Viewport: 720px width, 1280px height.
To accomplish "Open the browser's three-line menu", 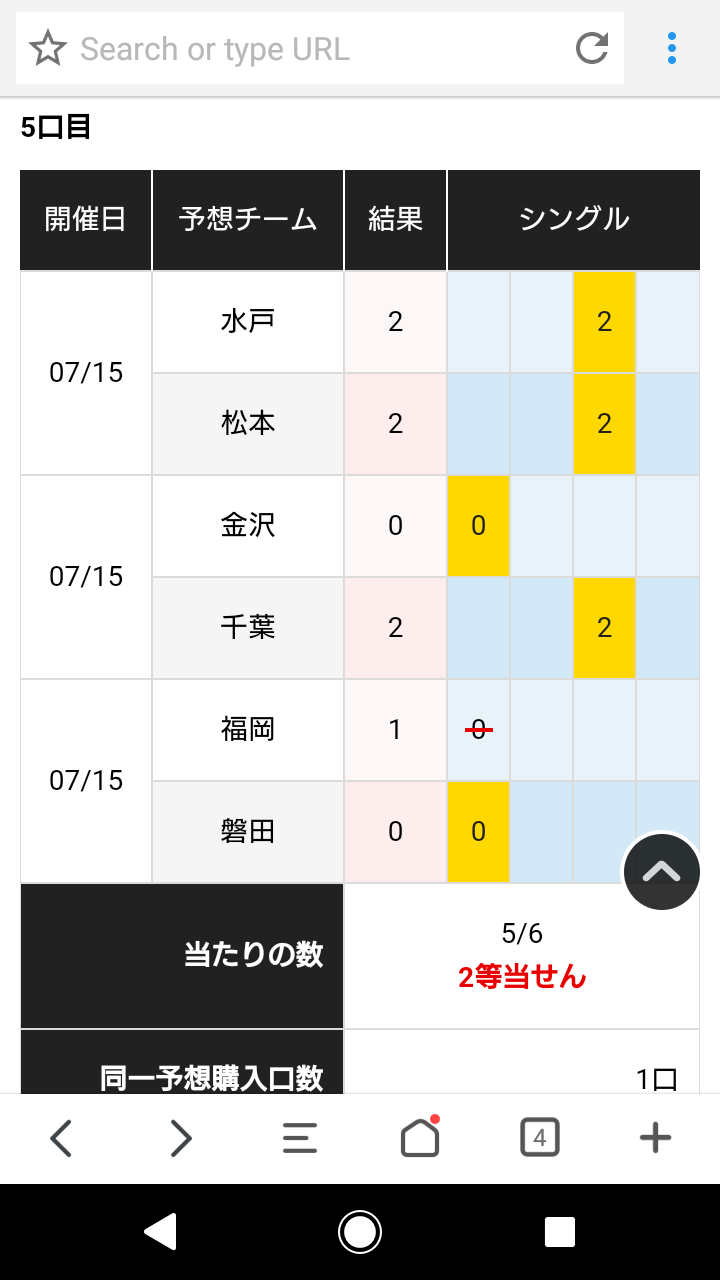I will (300, 1138).
